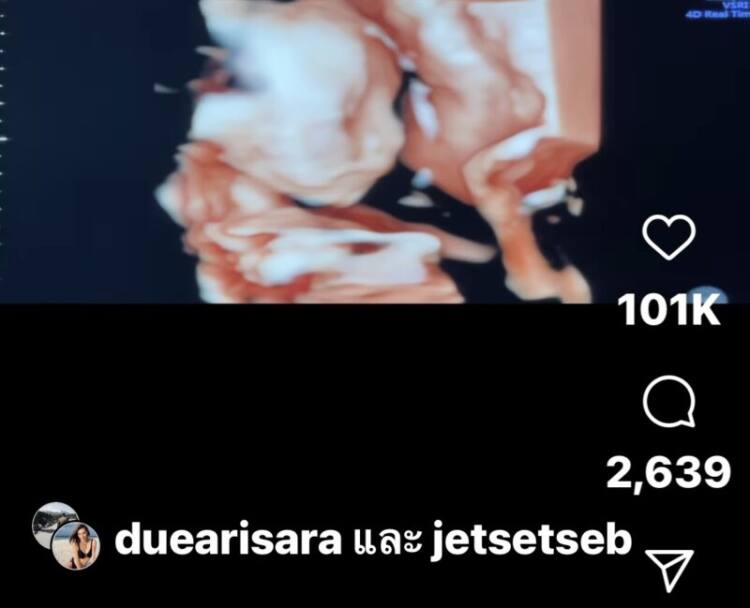
Task: Share this reel via paper plane icon
Action: (x=669, y=568)
